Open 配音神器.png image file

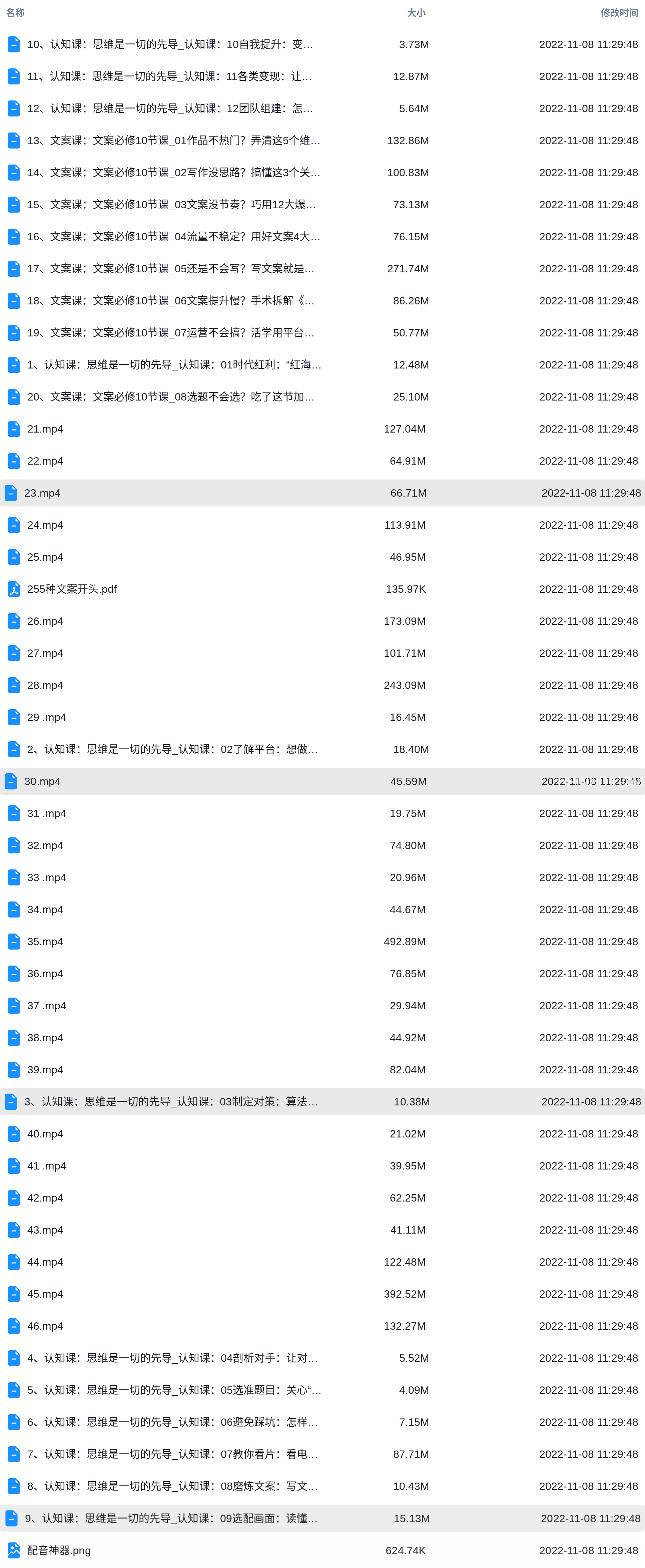pos(59,1550)
